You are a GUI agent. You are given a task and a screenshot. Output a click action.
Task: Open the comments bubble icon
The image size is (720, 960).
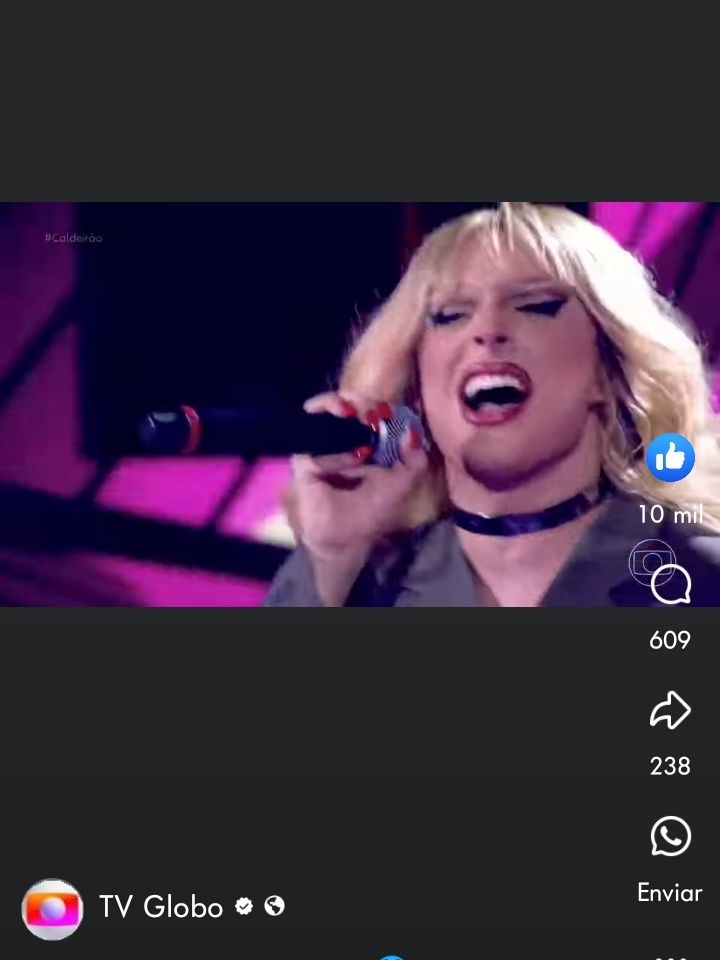coord(670,583)
